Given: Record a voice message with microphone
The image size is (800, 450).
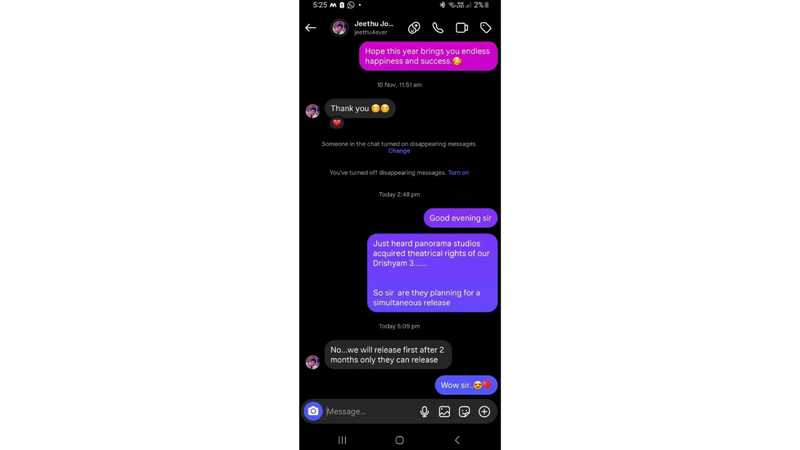Looking at the screenshot, I should (424, 411).
